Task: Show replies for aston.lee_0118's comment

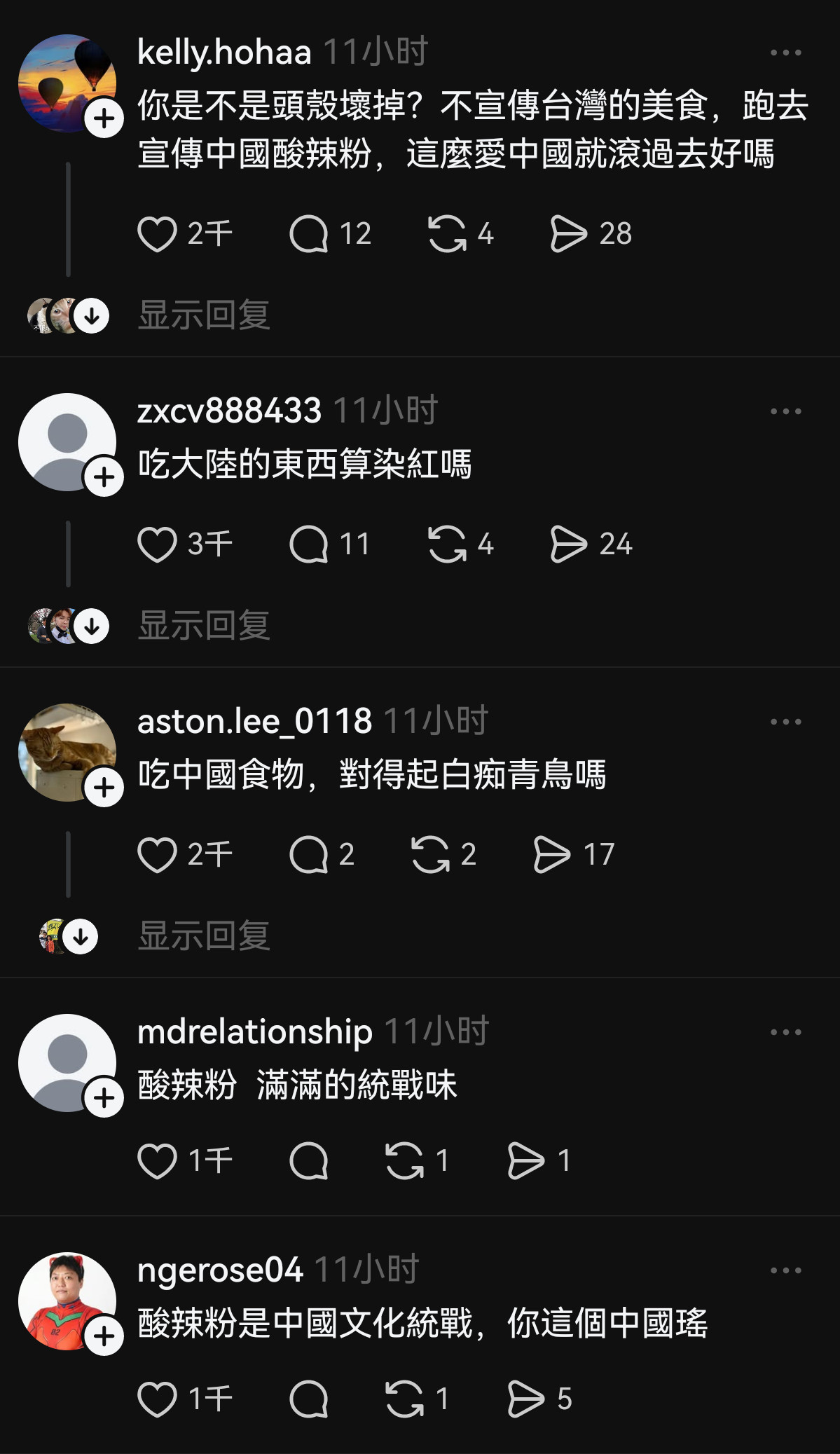Action: click(x=203, y=934)
